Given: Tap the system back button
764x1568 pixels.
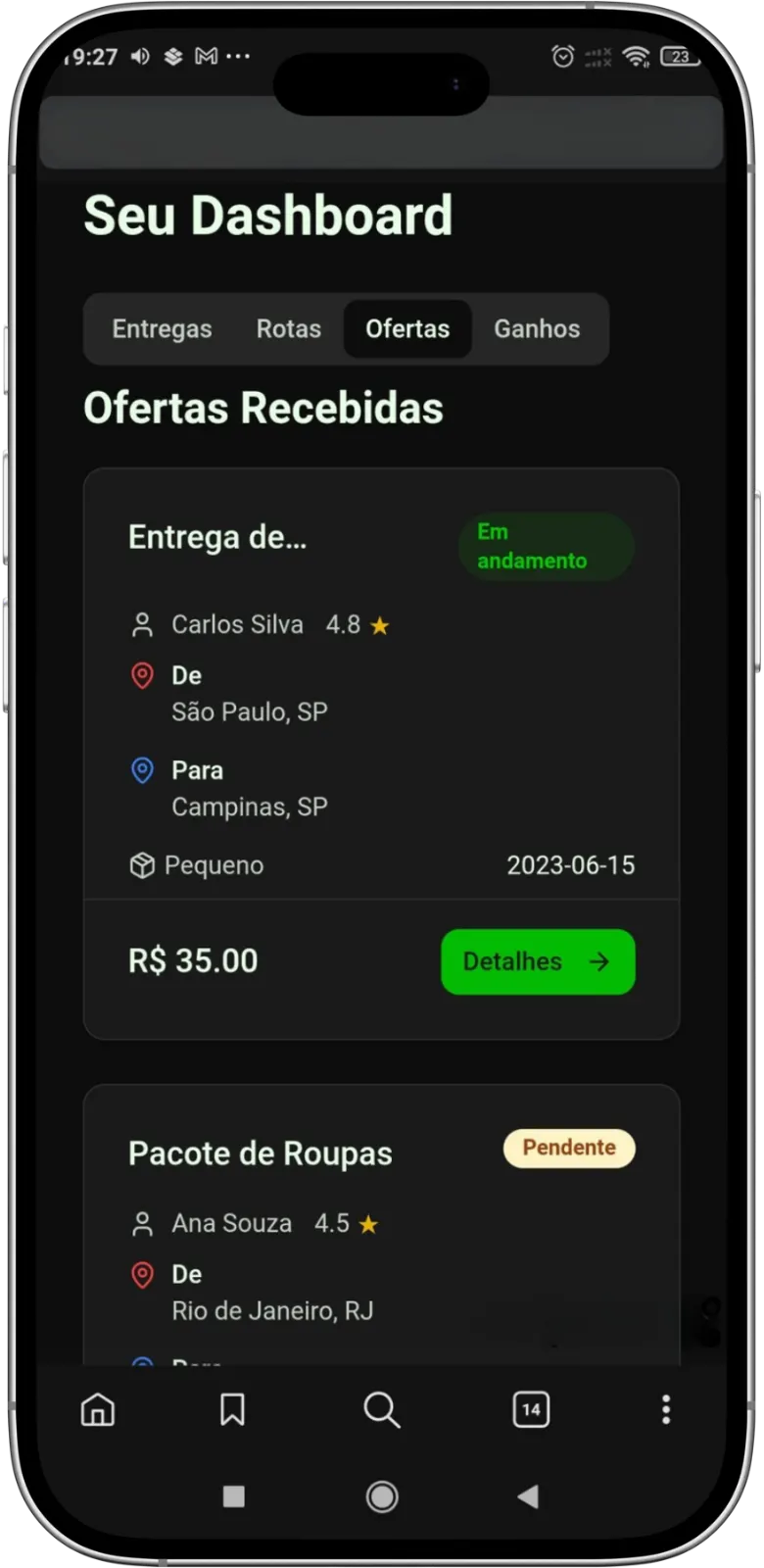Looking at the screenshot, I should click(x=528, y=1496).
